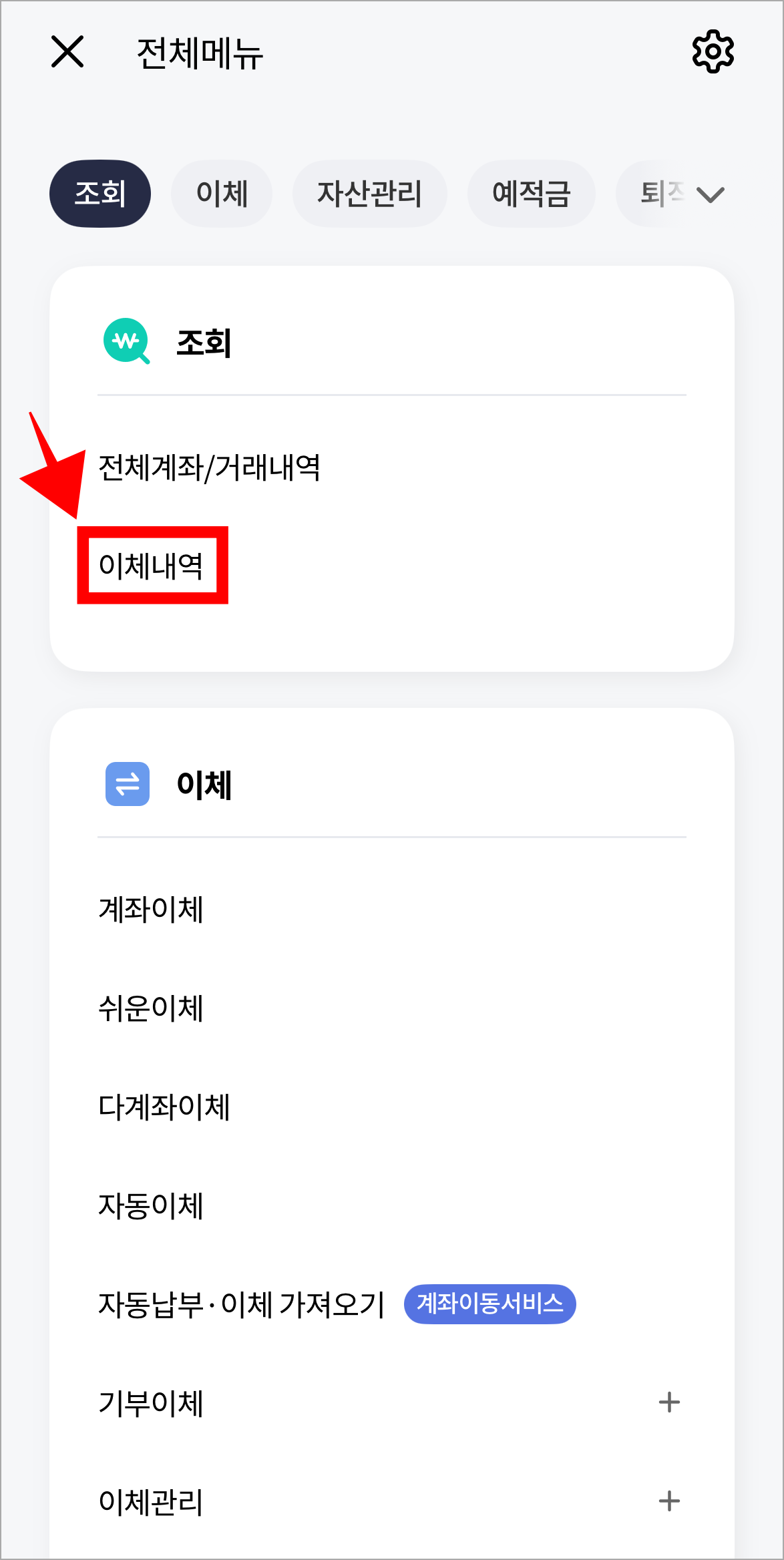Screen dimensions: 784x1560
Task: Close the 전체메뉴 screen with the X
Action: (x=69, y=52)
